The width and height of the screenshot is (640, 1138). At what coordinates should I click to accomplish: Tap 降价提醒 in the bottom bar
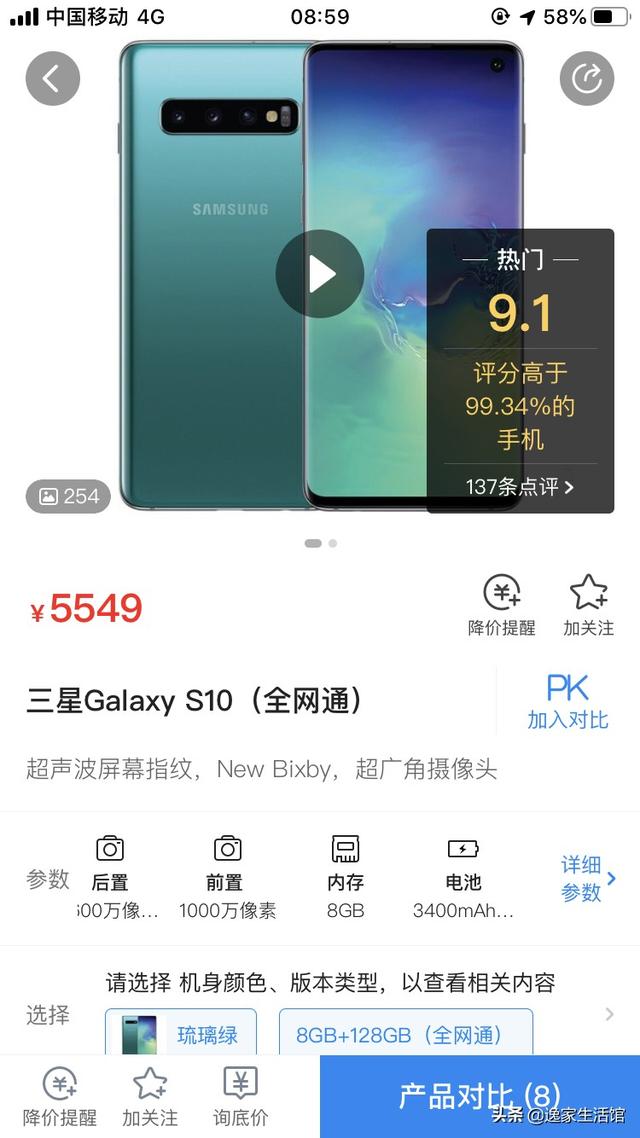click(x=60, y=1097)
